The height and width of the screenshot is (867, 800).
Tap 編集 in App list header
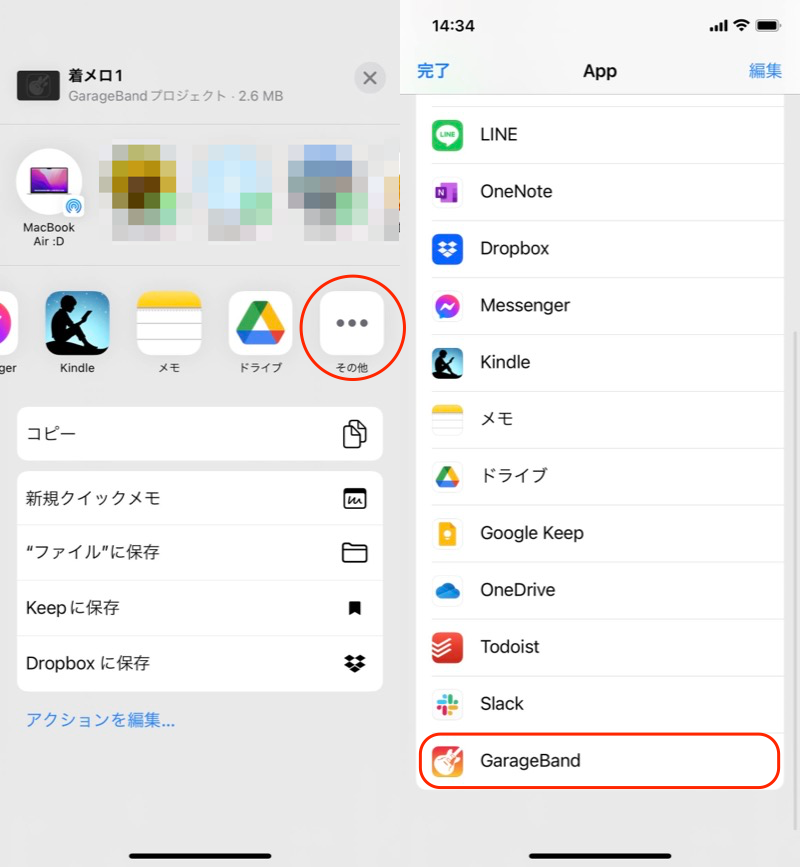[x=765, y=71]
